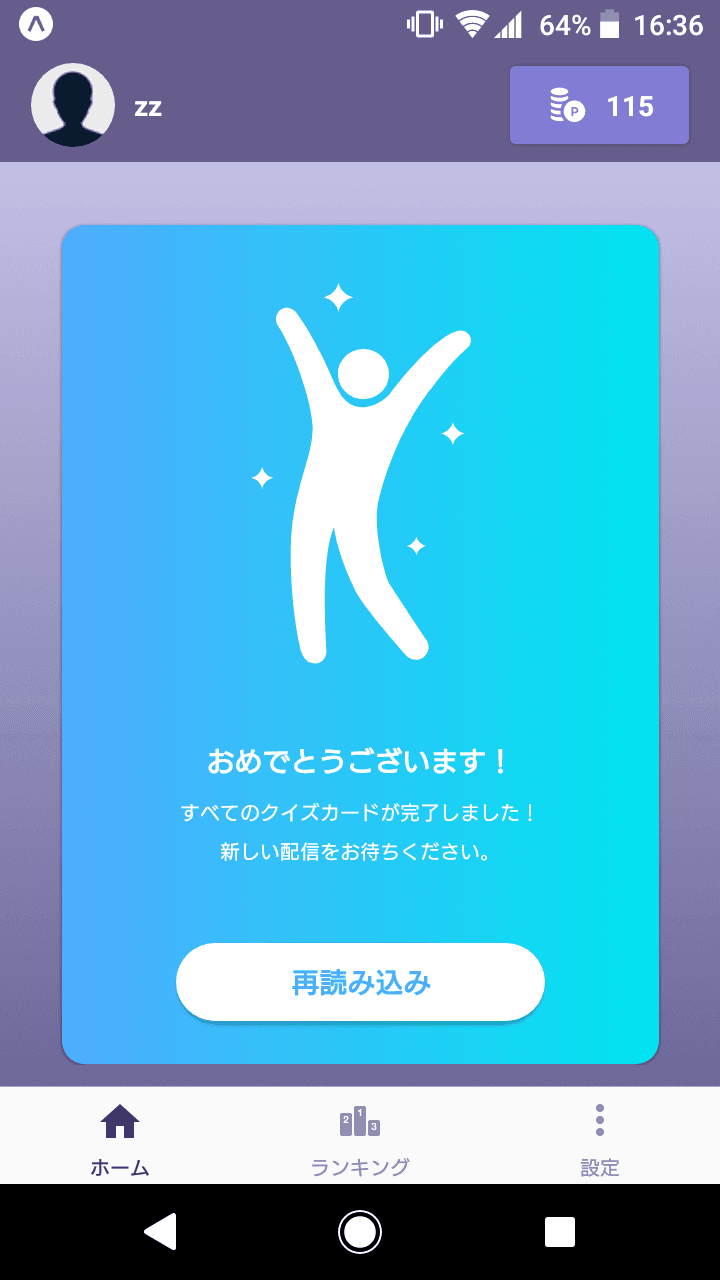Switch to the ランキング tab
Image resolution: width=720 pixels, height=1280 pixels.
tap(360, 1138)
